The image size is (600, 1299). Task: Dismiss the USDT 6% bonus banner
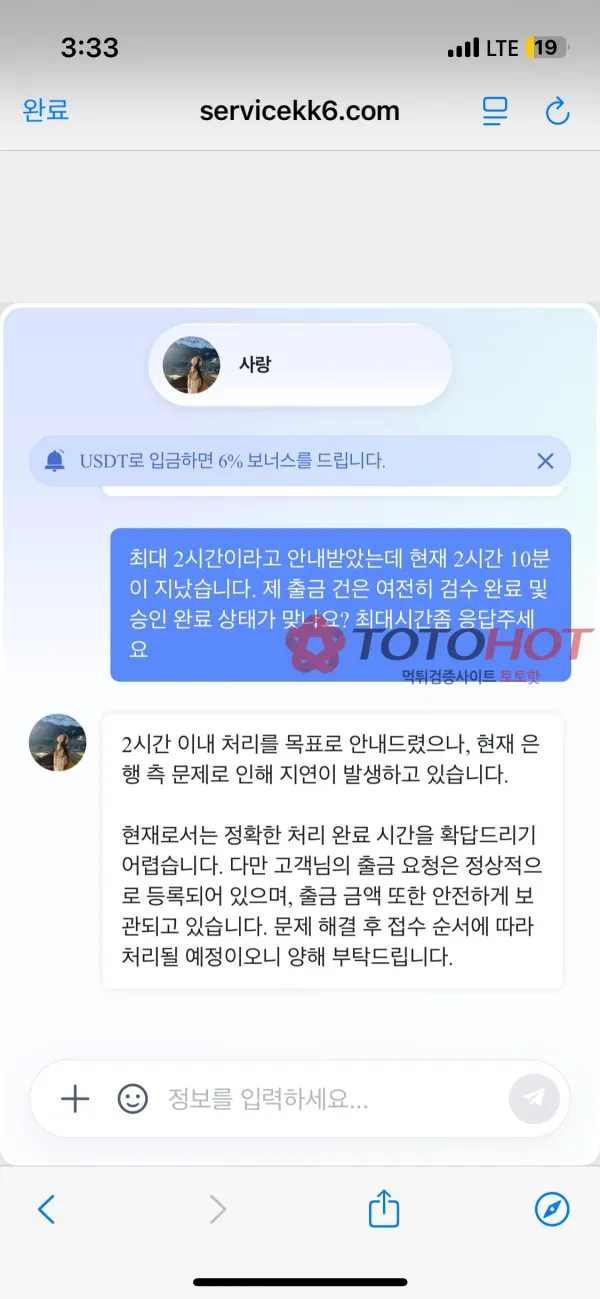[x=545, y=461]
